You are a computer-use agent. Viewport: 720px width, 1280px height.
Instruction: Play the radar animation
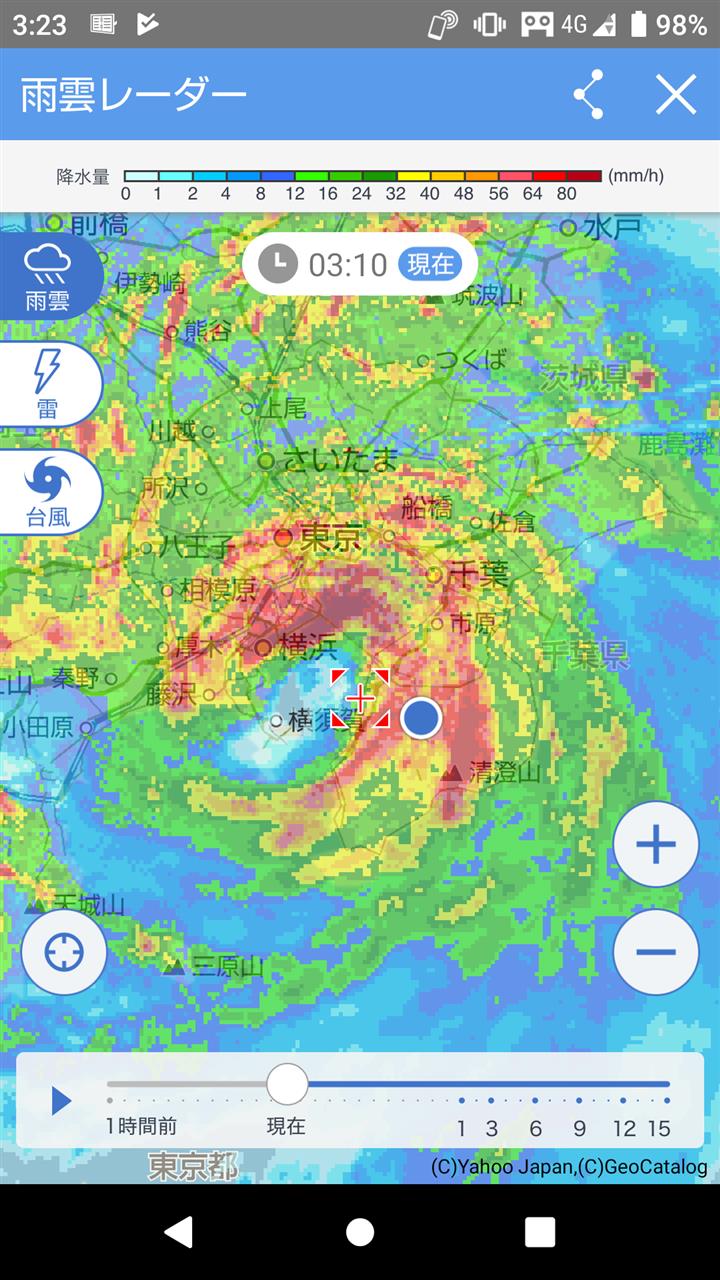(x=61, y=1101)
